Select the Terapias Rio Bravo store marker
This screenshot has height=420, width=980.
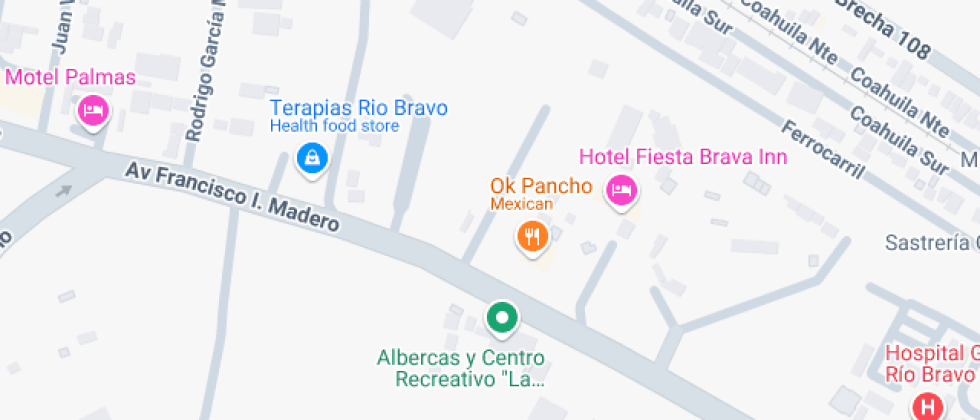point(313,158)
